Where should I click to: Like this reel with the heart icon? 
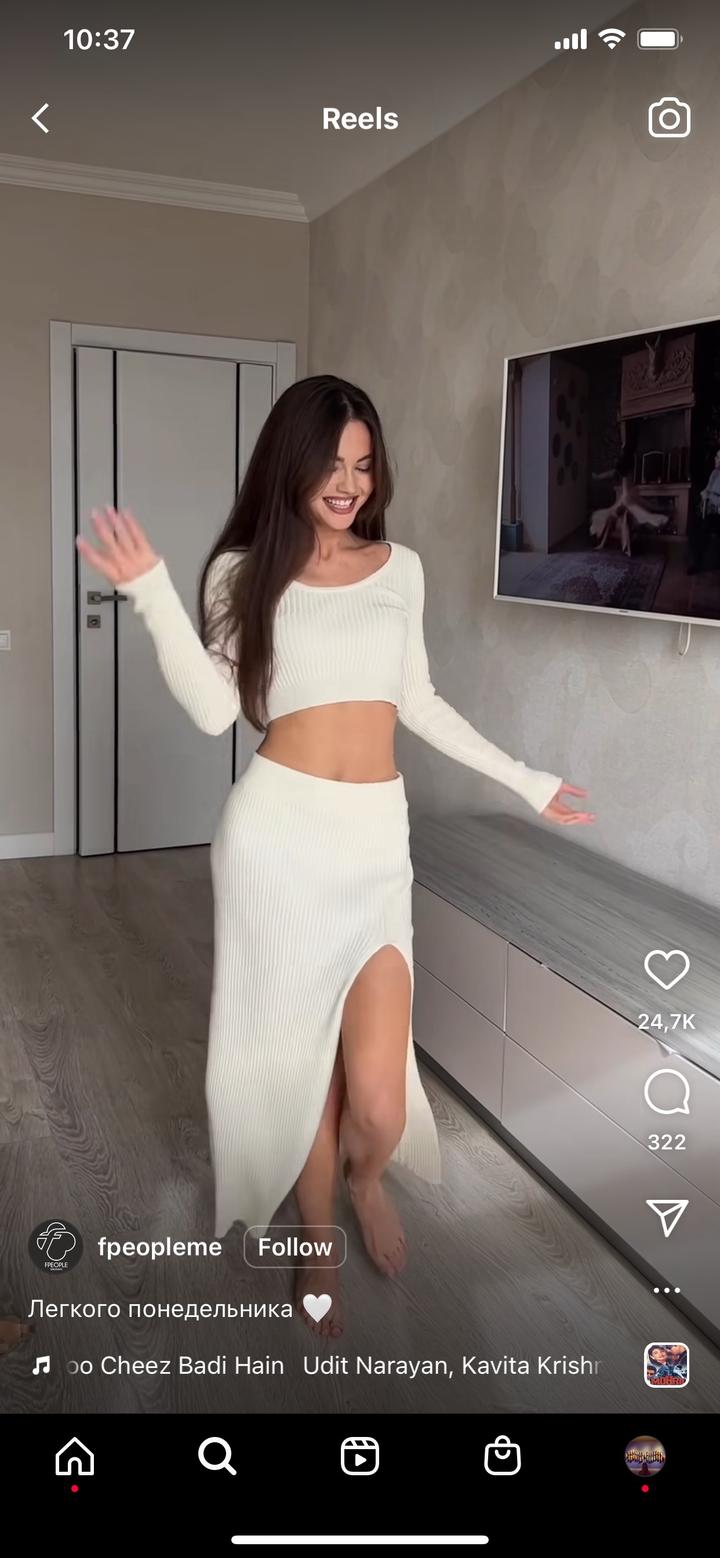pyautogui.click(x=666, y=970)
